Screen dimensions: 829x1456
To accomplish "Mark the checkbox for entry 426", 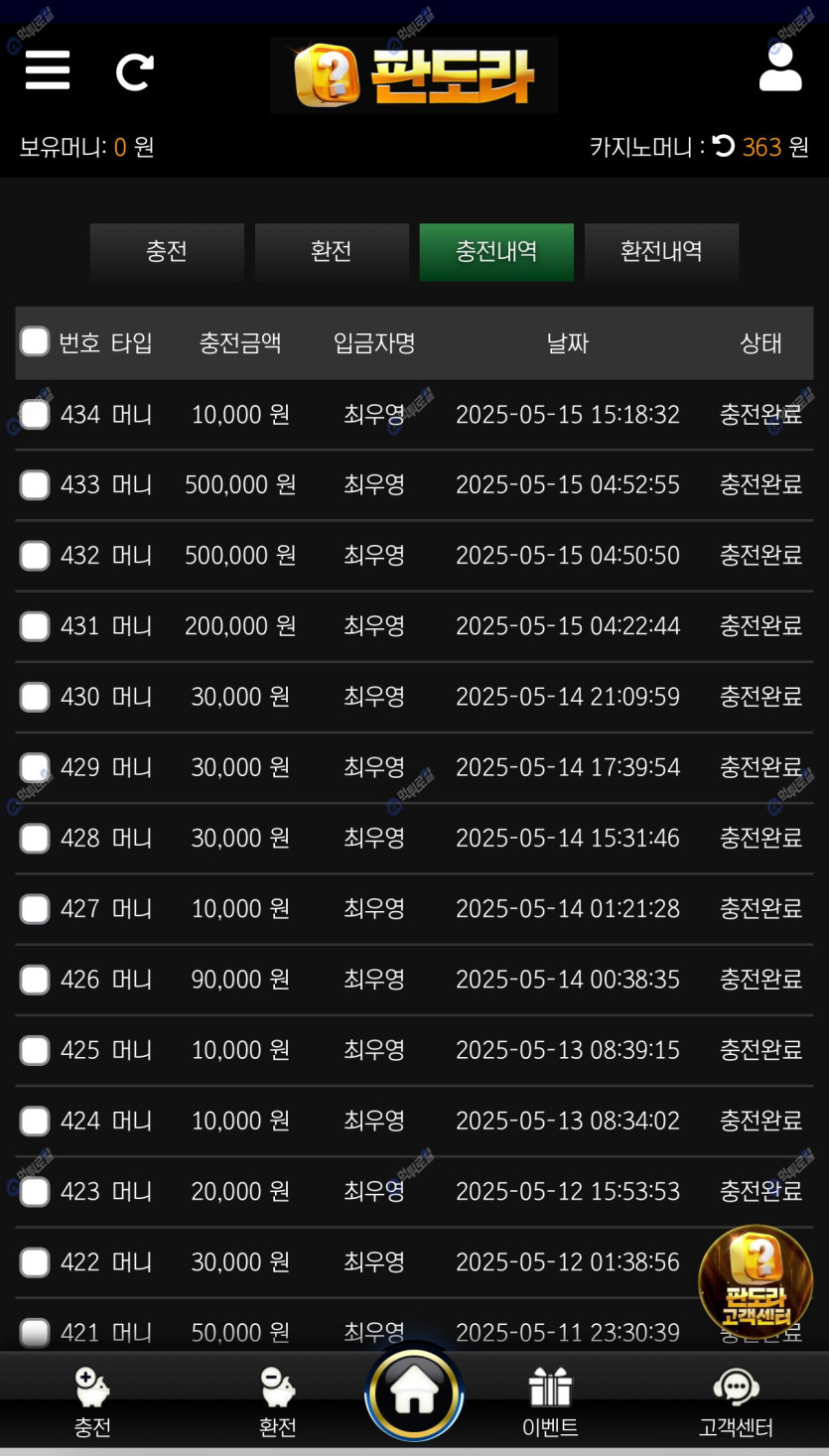I will pos(35,980).
